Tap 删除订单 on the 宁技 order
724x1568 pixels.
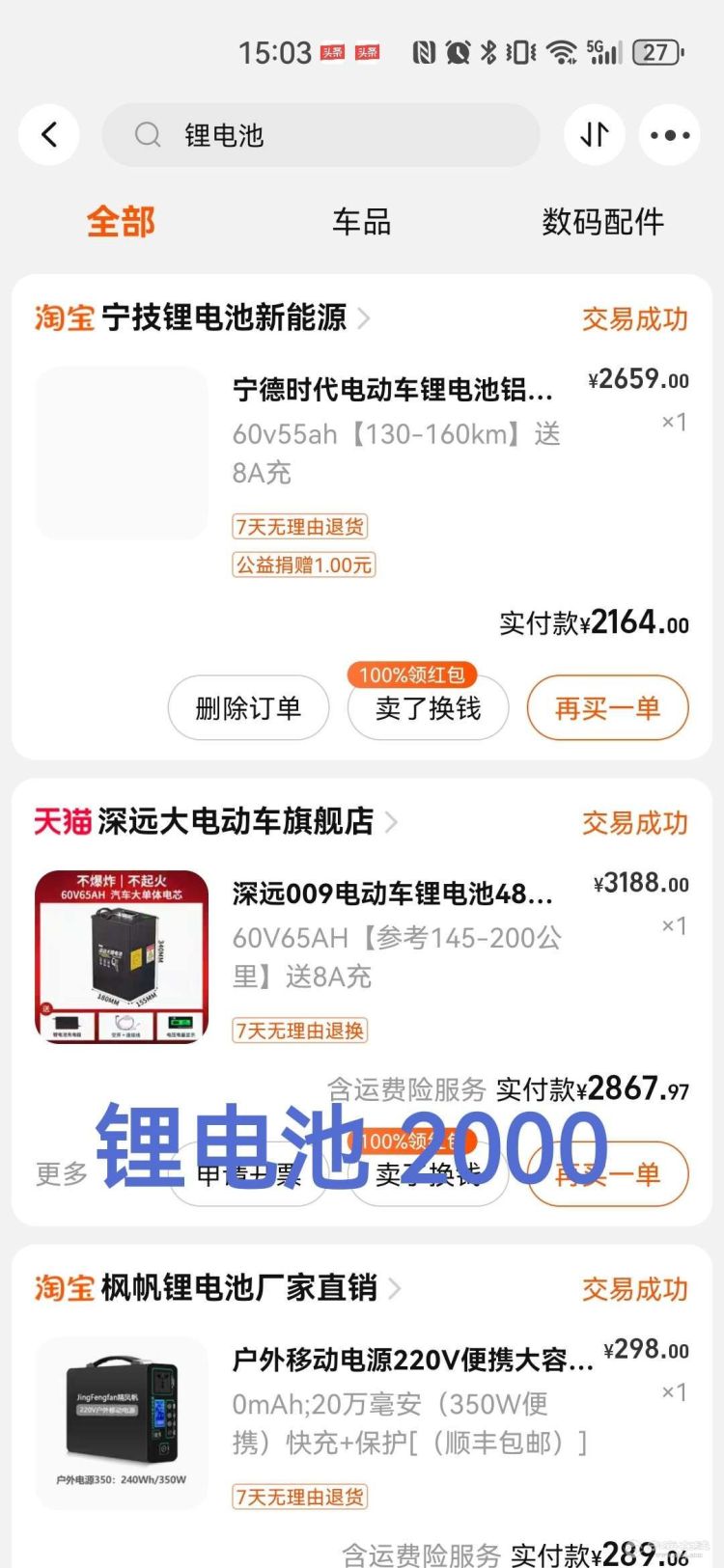248,708
